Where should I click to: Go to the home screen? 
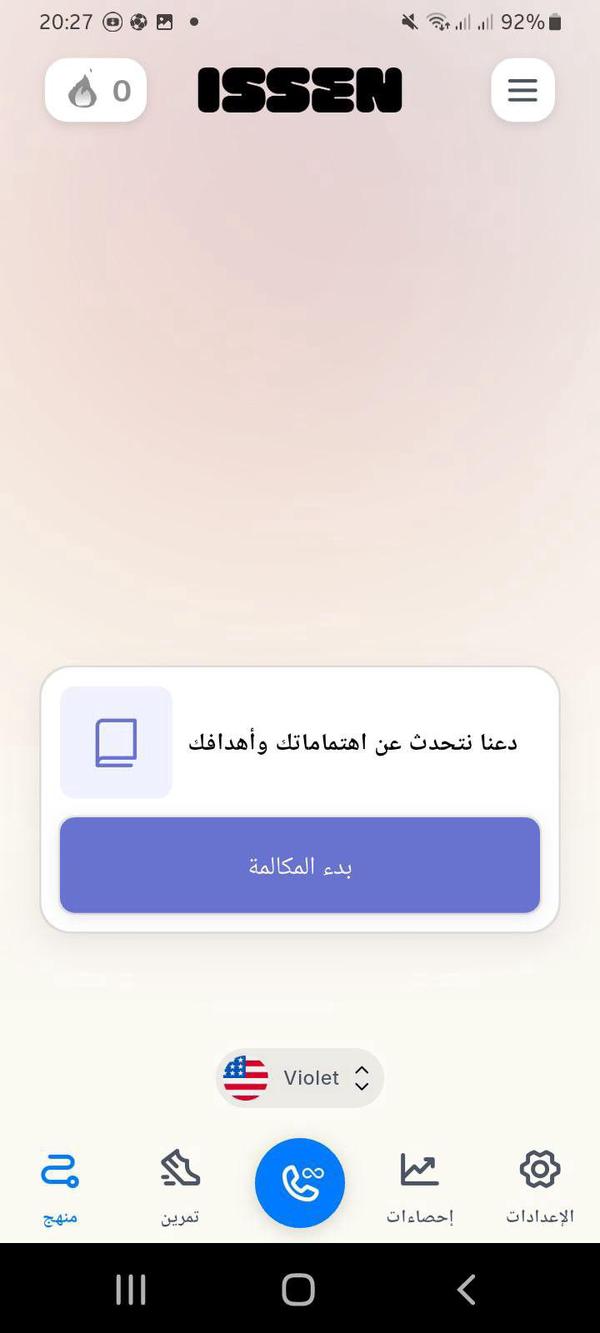click(298, 1290)
